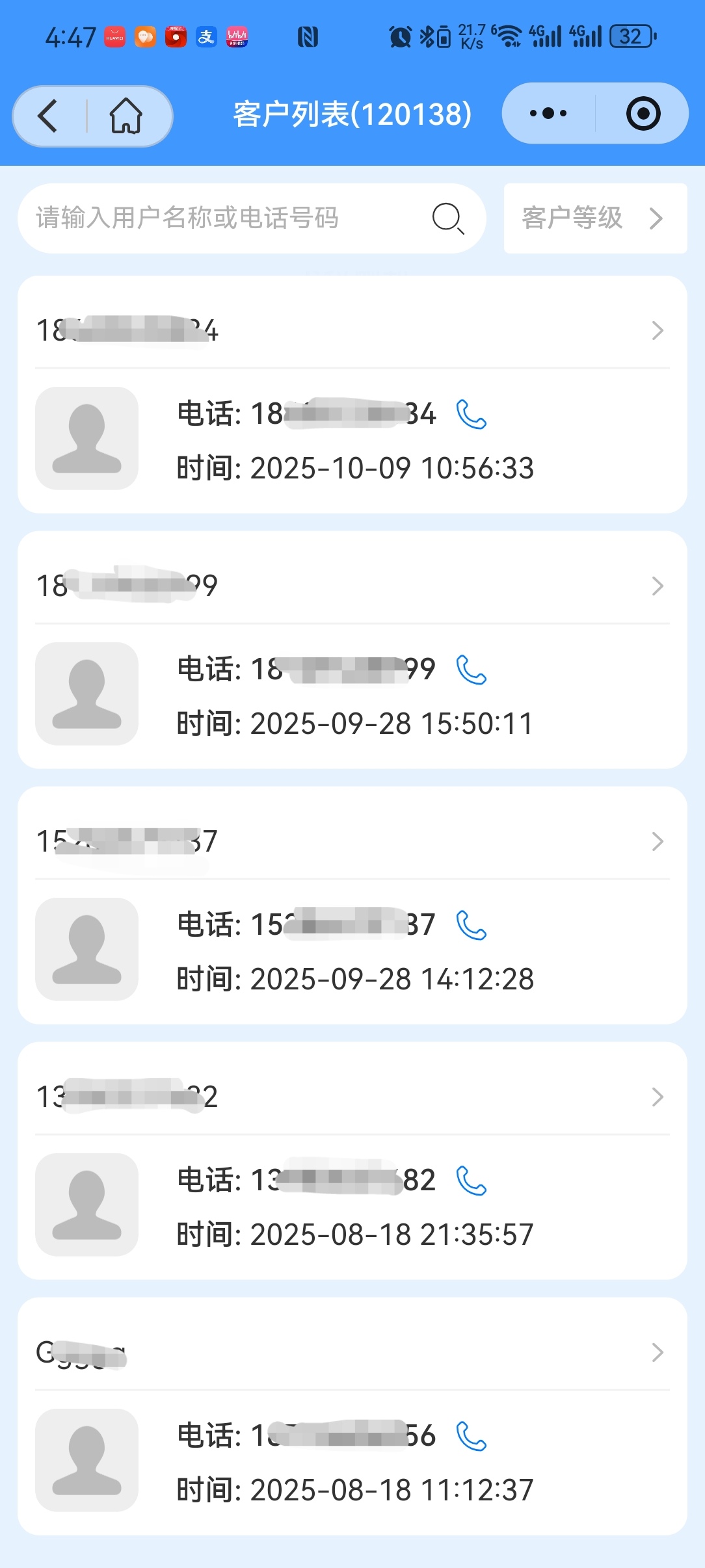Tap phone icon for the 2025-09-28 14:12 customer
705x1568 pixels.
[471, 926]
